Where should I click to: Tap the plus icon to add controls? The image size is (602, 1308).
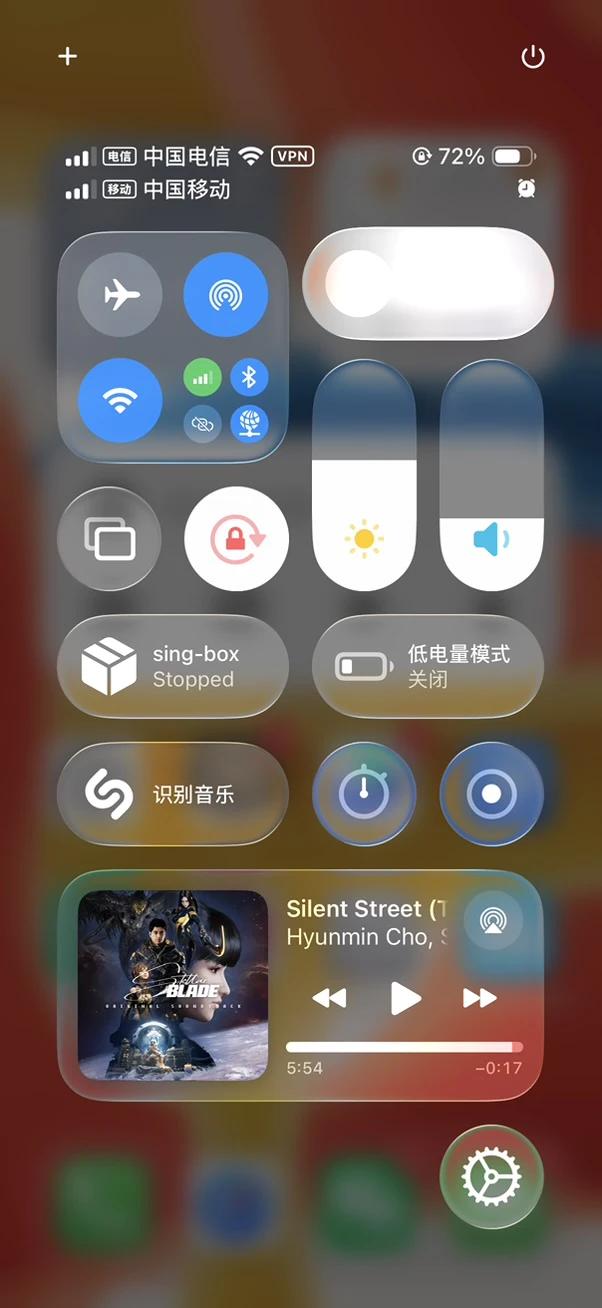(68, 57)
